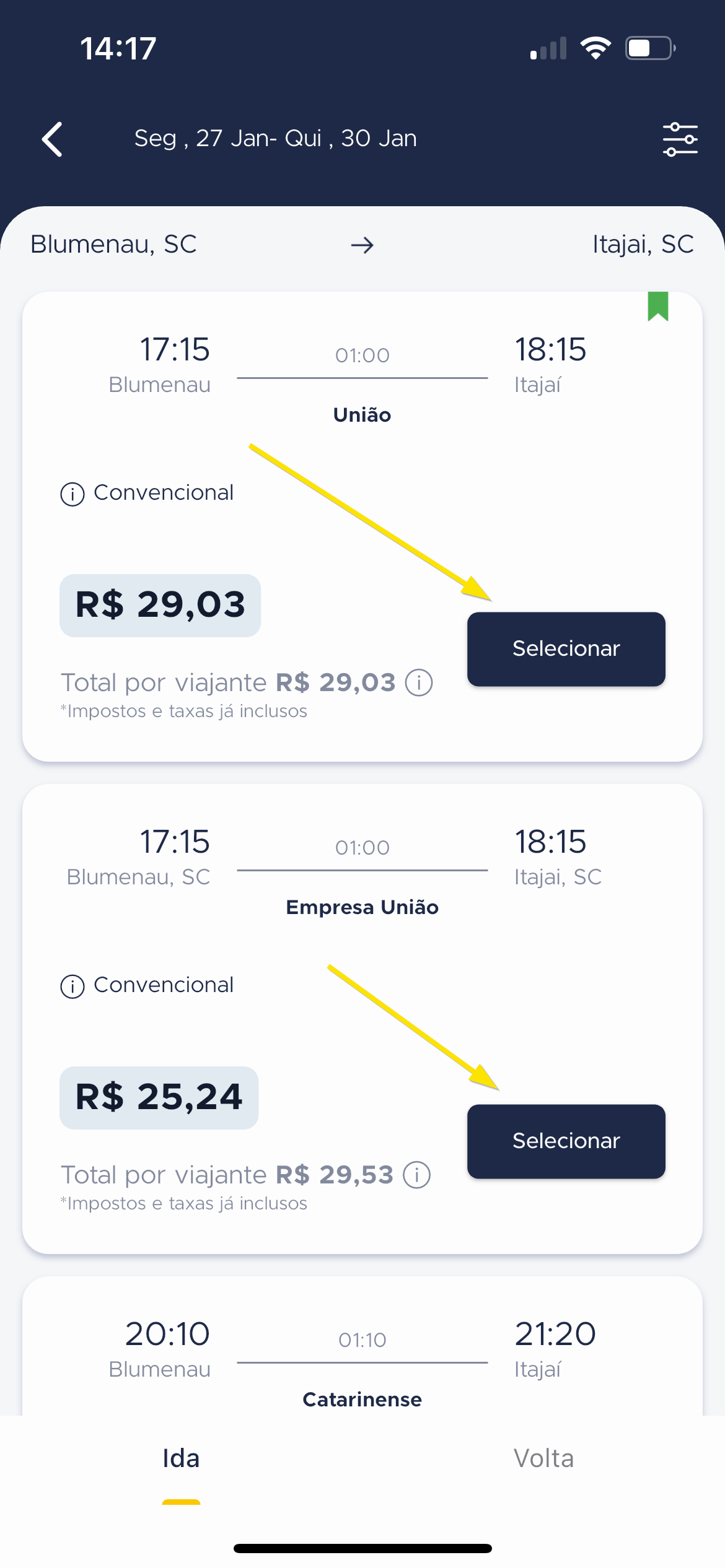
Task: Go back using the arrow
Action: pyautogui.click(x=52, y=139)
